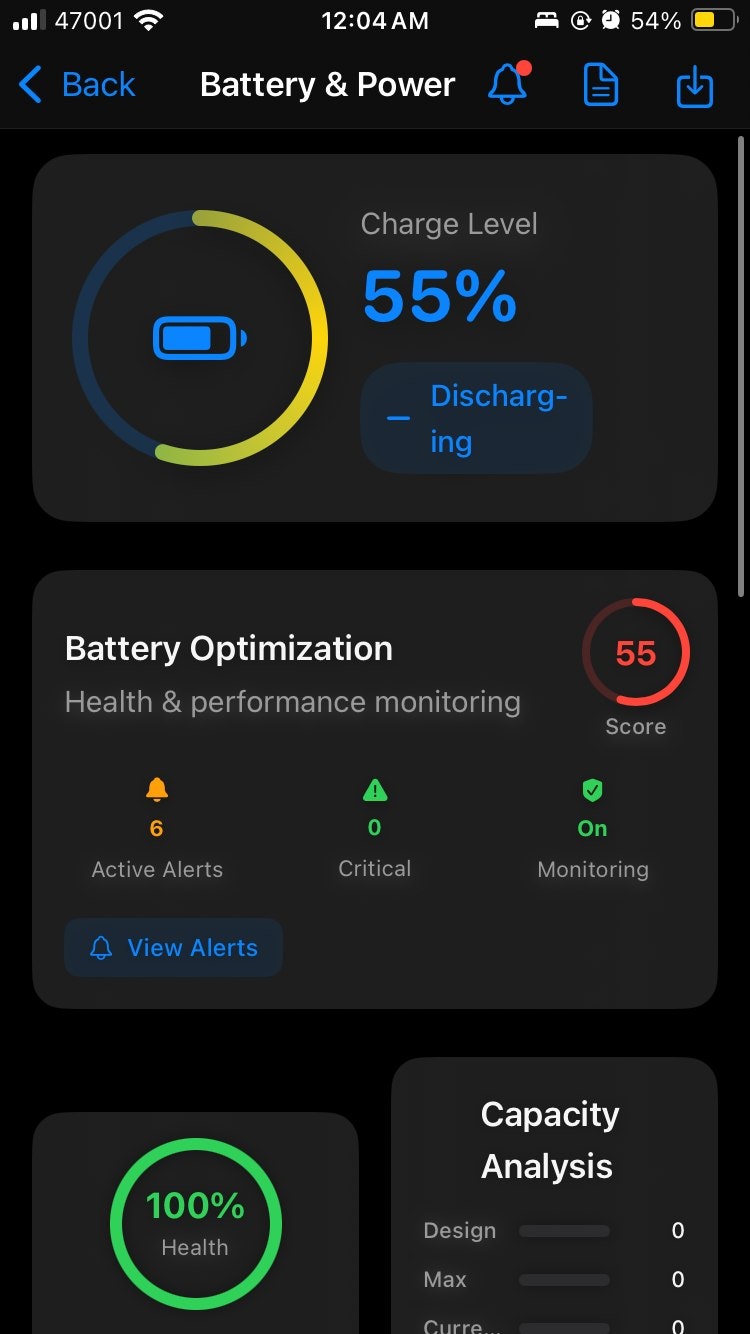This screenshot has width=750, height=1334.
Task: Tap the download export icon
Action: (694, 86)
